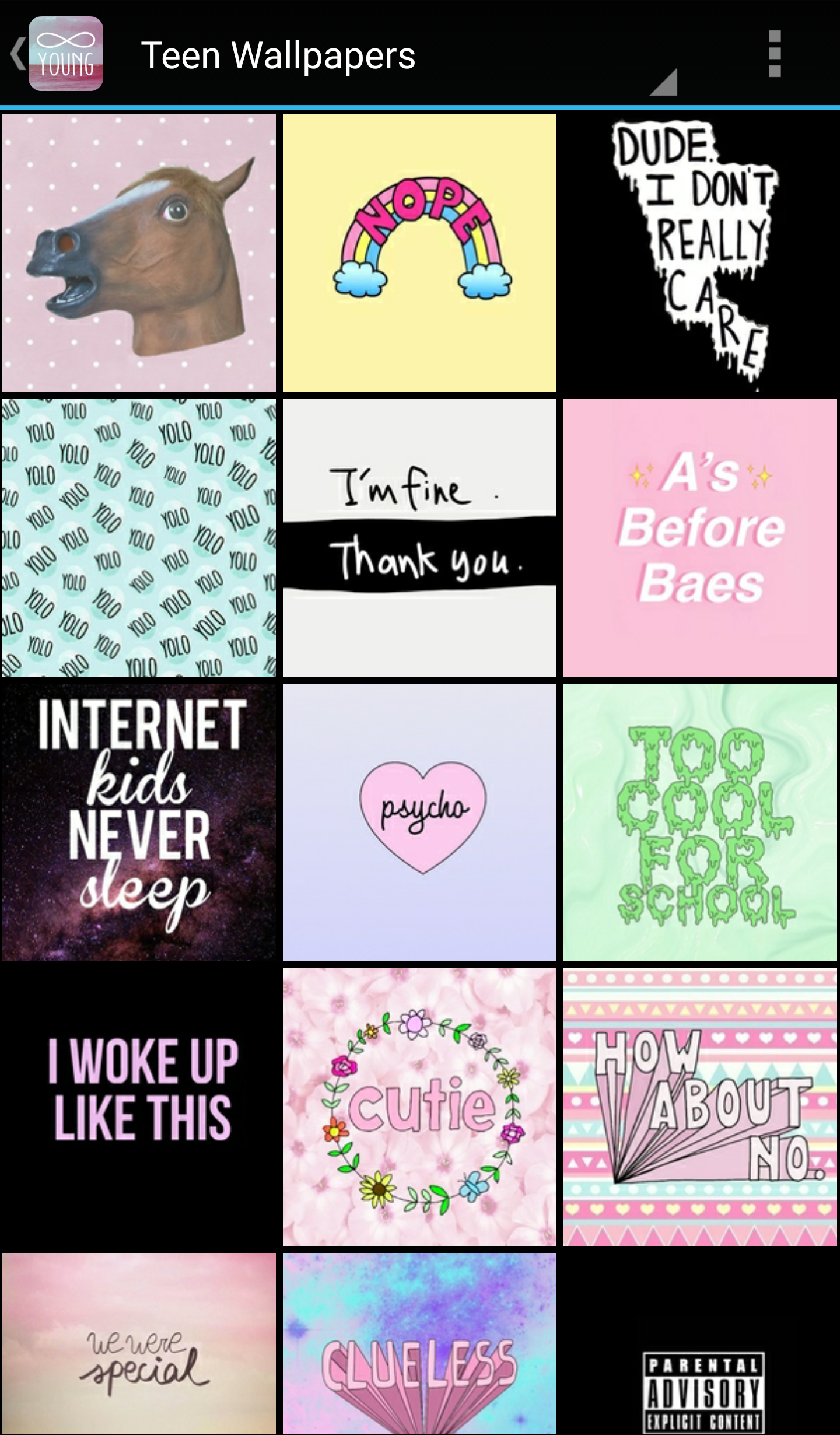Open the overflow menu
The image size is (840, 1435).
775,54
